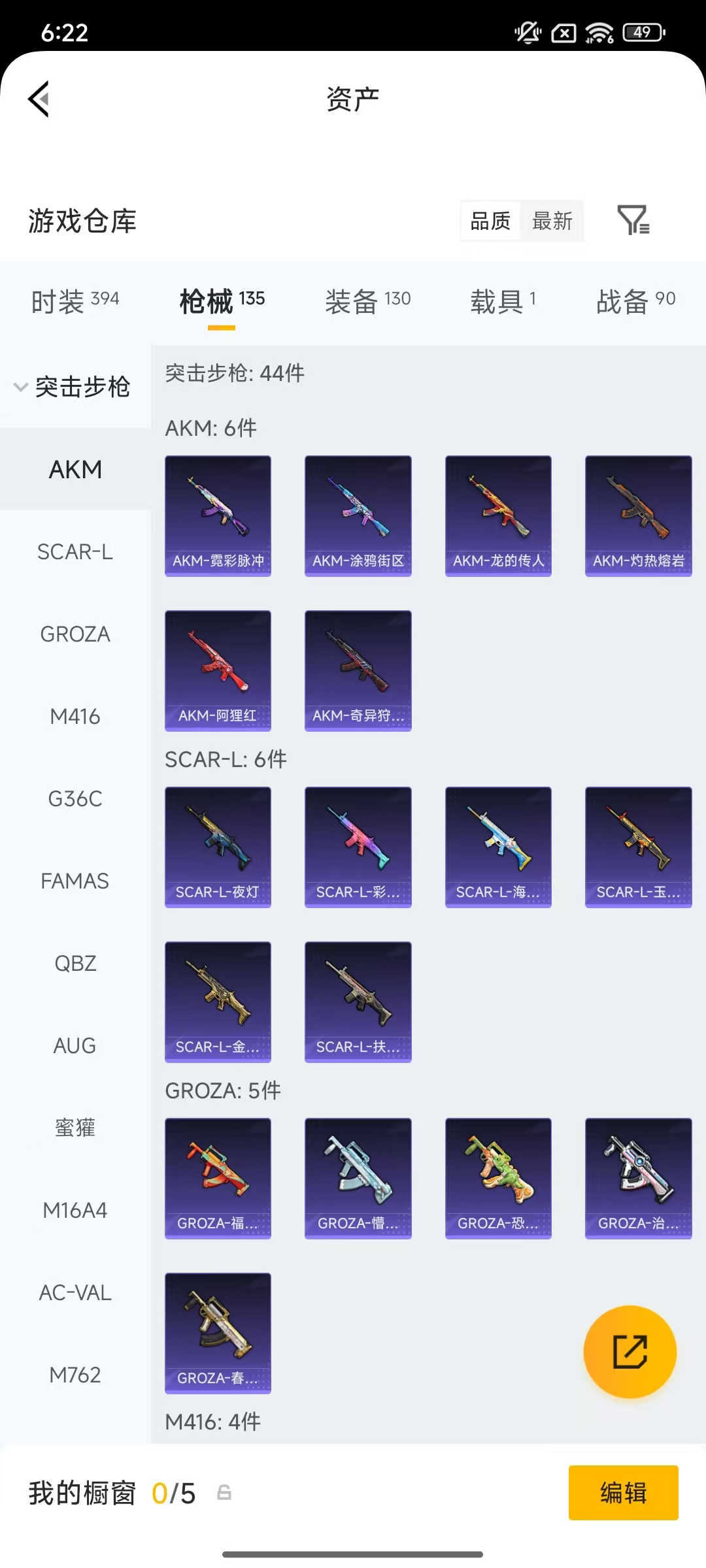The width and height of the screenshot is (706, 1568).
Task: Switch to the 装备 tab
Action: (367, 301)
